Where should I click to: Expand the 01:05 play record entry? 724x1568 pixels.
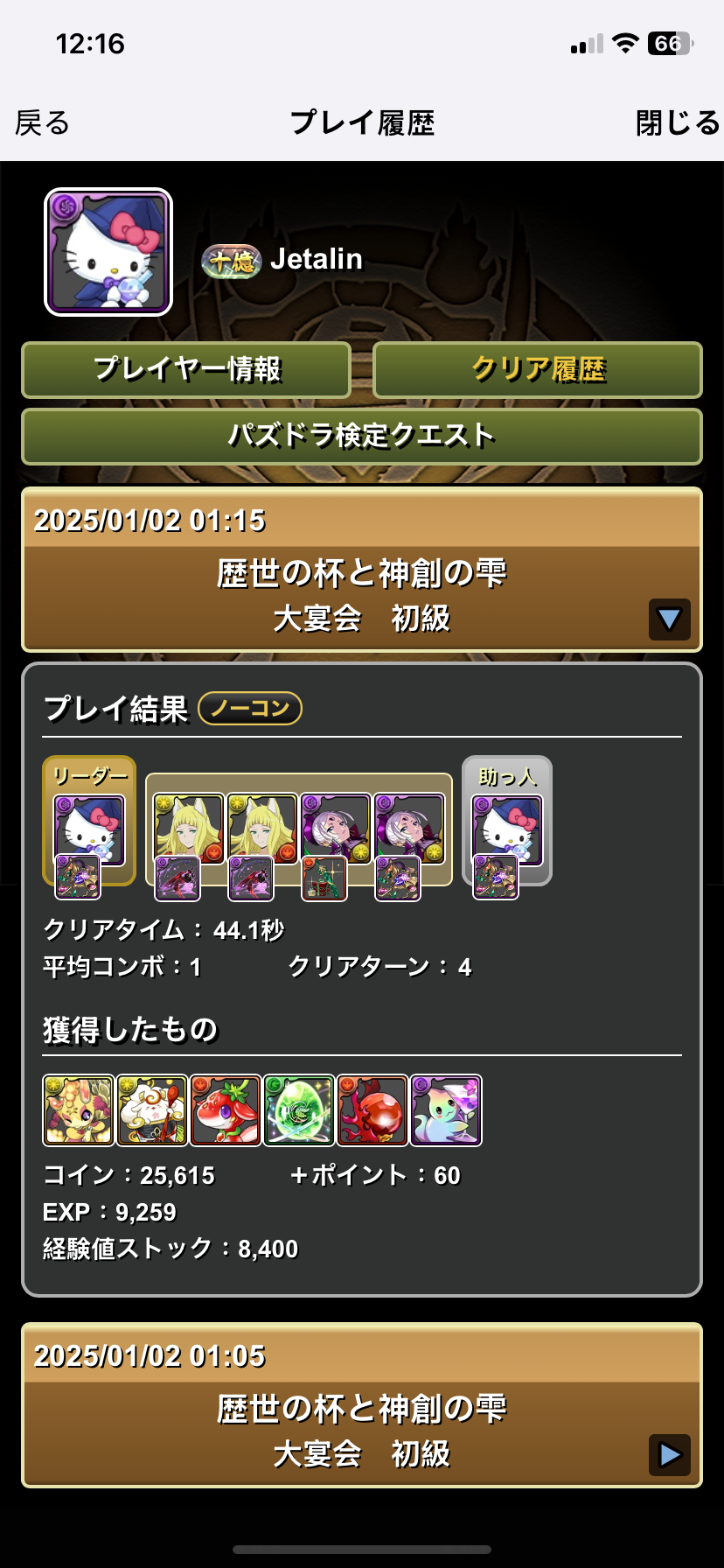point(670,1455)
